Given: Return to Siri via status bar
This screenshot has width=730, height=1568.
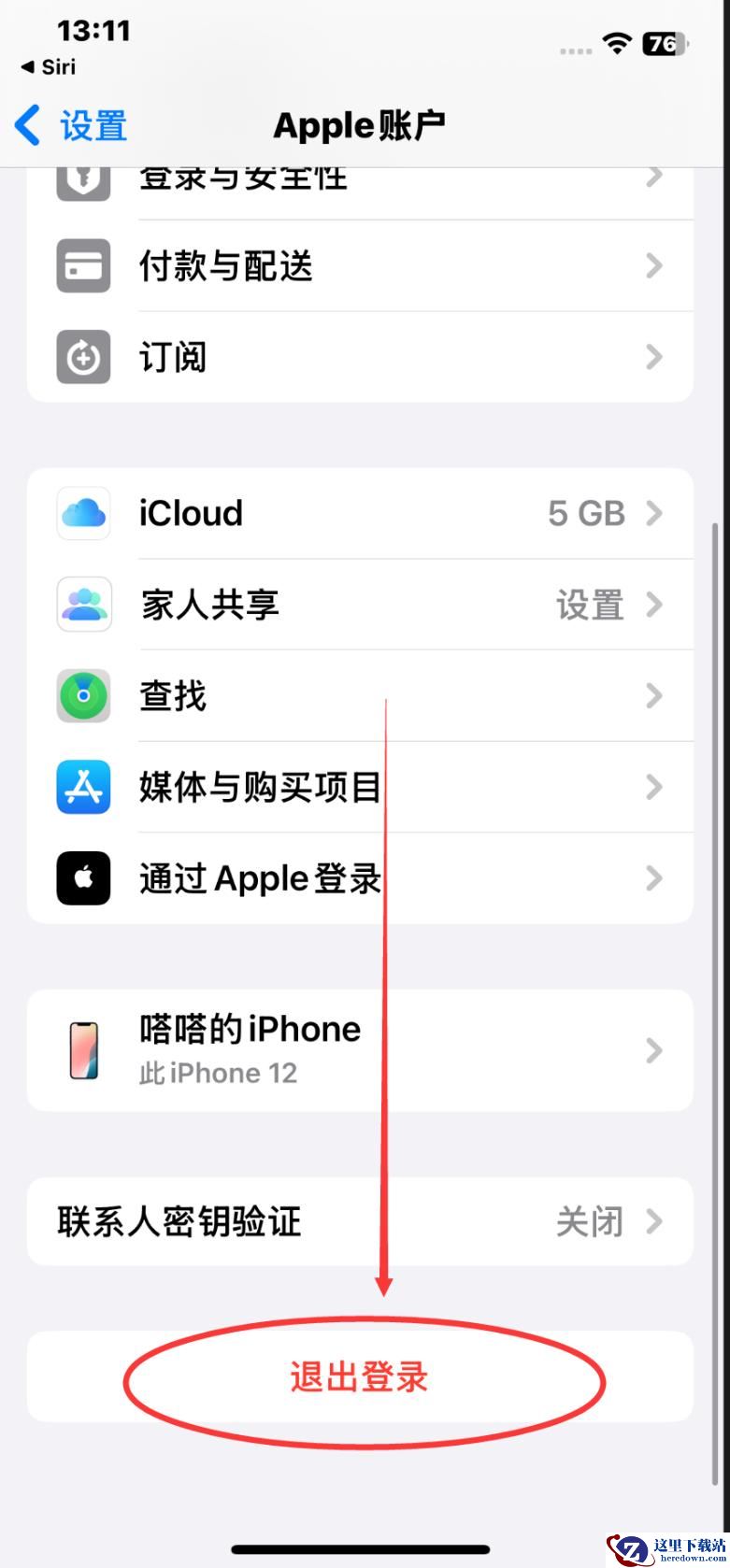Looking at the screenshot, I should point(49,67).
